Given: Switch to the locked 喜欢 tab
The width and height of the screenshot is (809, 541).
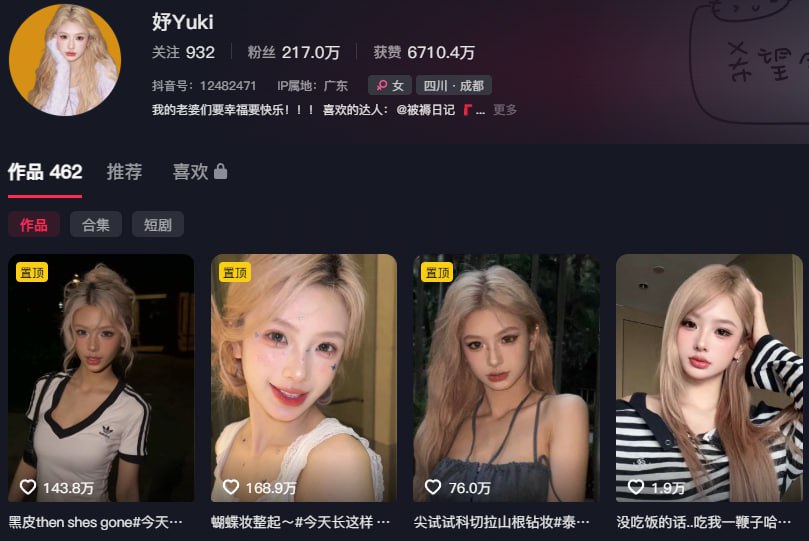Looking at the screenshot, I should point(199,172).
